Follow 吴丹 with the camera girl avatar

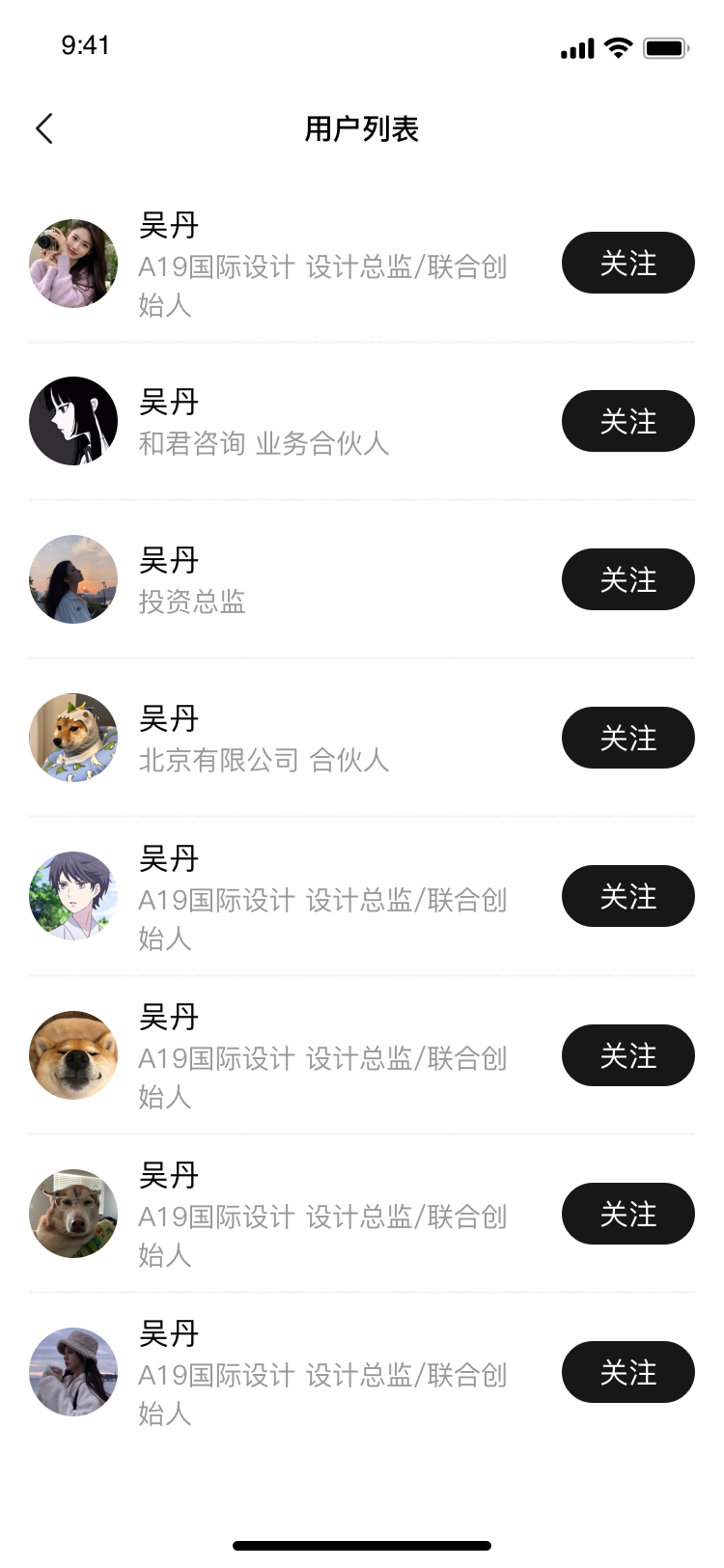(627, 263)
